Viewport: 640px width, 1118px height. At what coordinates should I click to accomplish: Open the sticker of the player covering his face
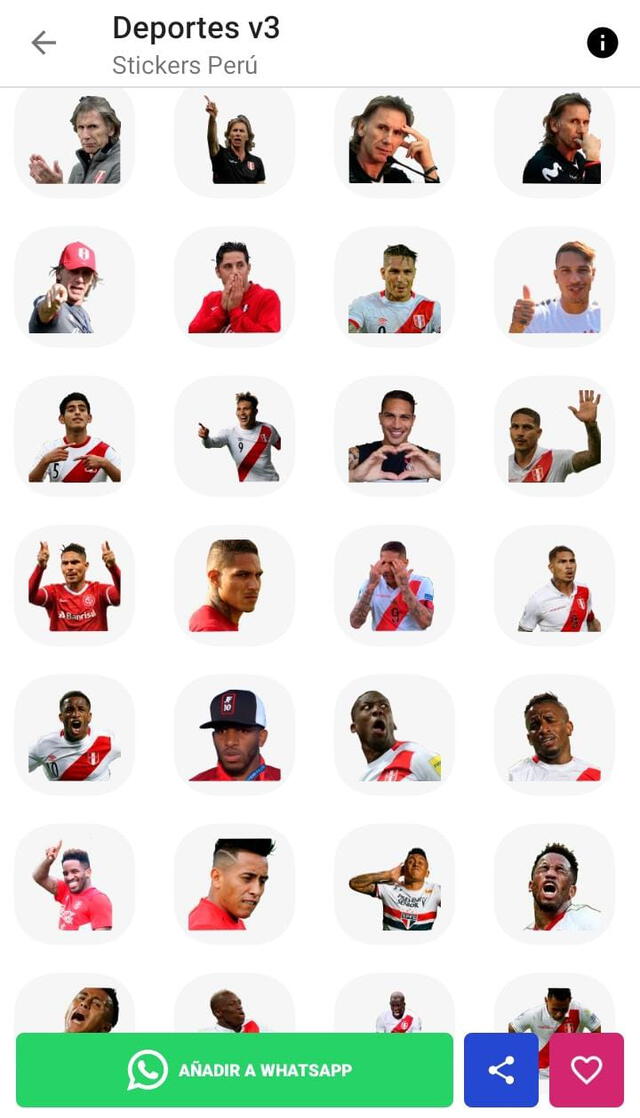pyautogui.click(x=394, y=586)
